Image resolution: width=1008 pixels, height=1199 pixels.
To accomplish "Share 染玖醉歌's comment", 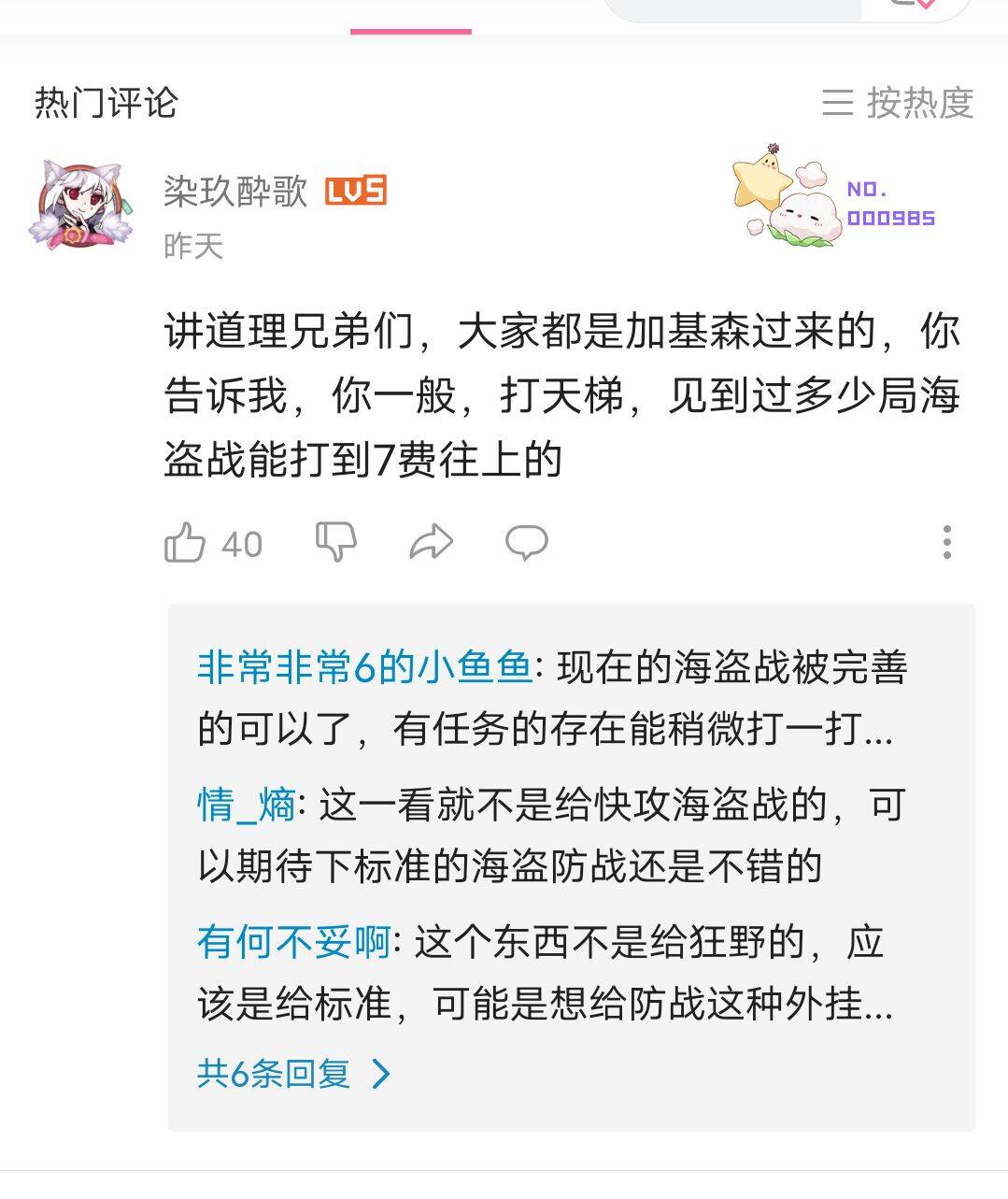I will point(431,542).
